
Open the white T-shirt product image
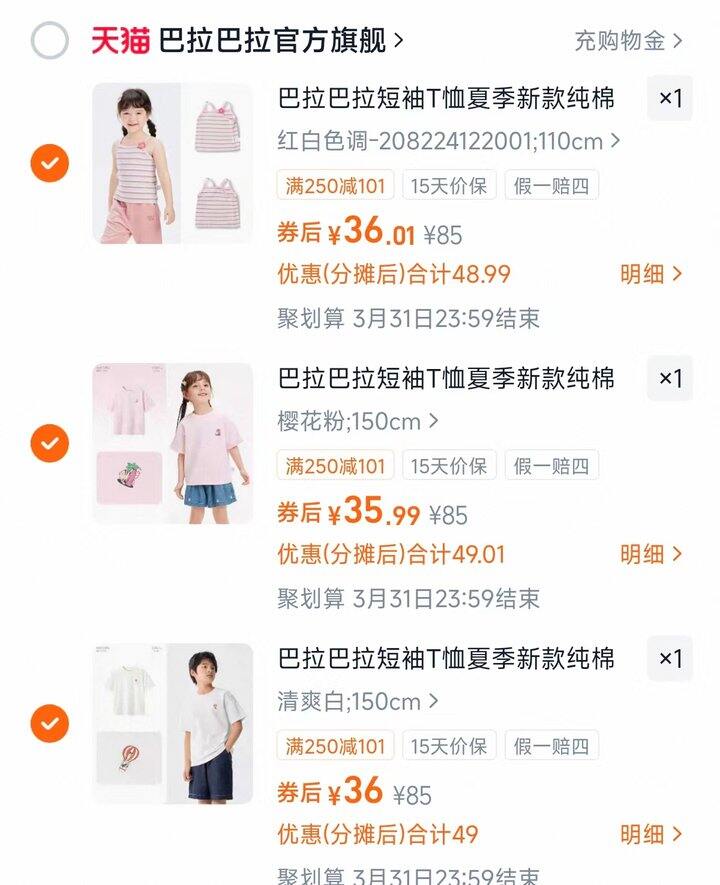tap(172, 723)
